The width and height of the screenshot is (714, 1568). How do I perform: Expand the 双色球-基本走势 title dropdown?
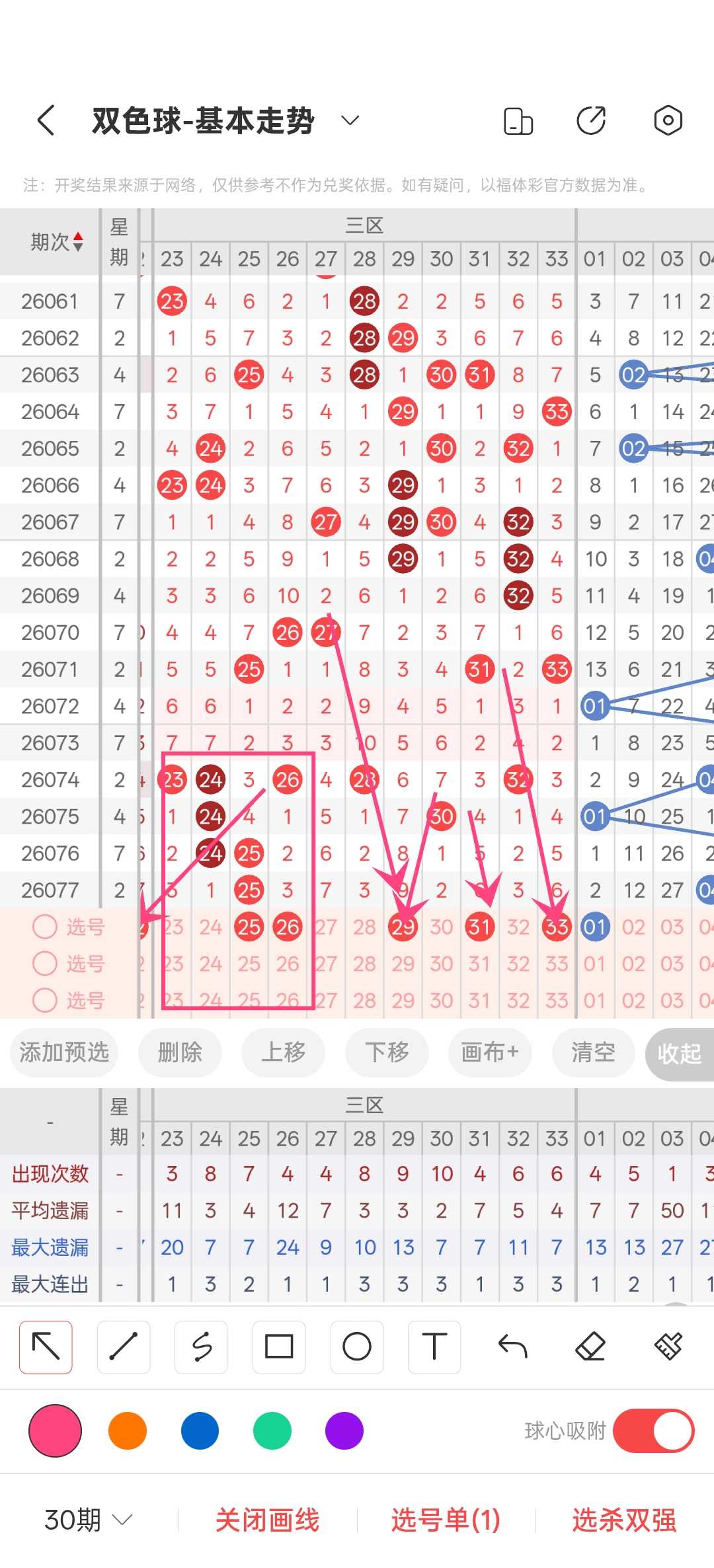pos(350,121)
